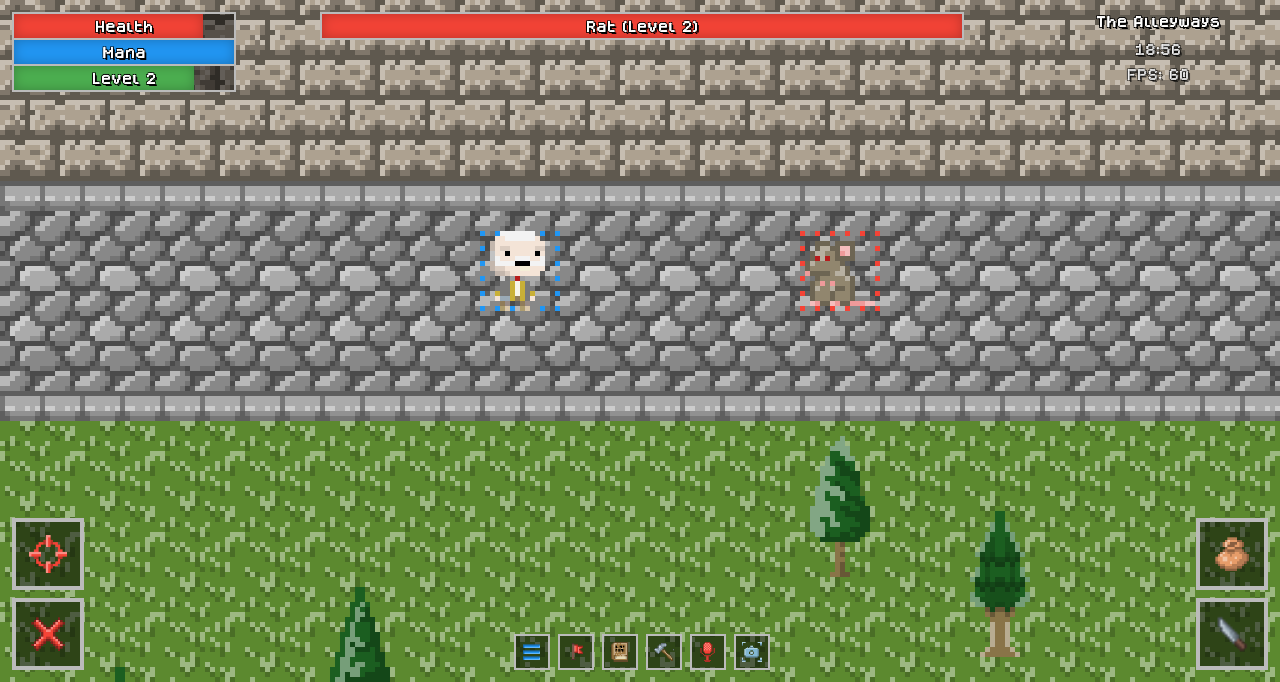Cancel target with the red X button
Screen dimensions: 1280x682
coord(48,634)
